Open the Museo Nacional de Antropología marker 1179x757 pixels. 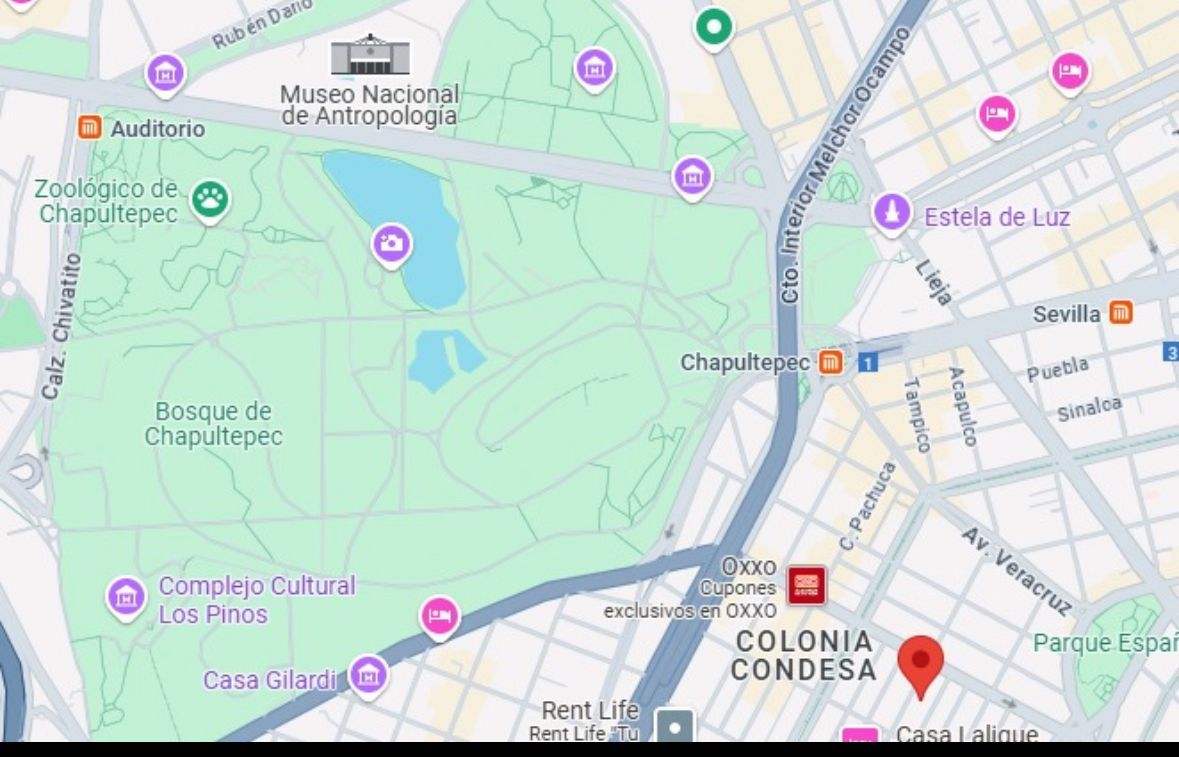[x=370, y=55]
